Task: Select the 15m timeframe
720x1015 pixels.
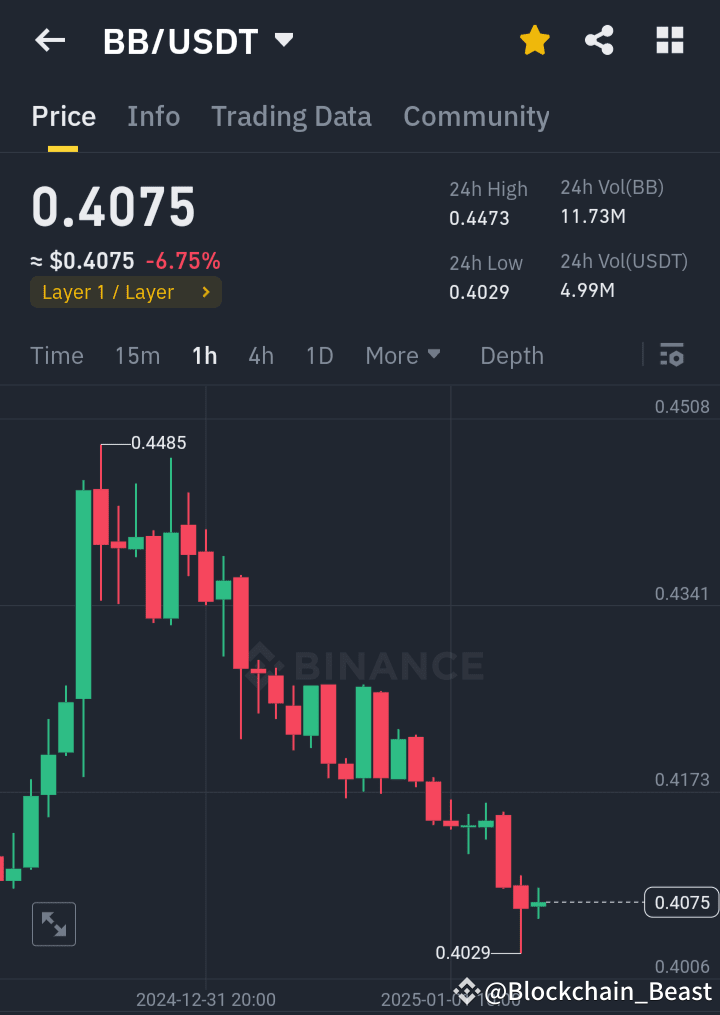Action: pyautogui.click(x=137, y=355)
